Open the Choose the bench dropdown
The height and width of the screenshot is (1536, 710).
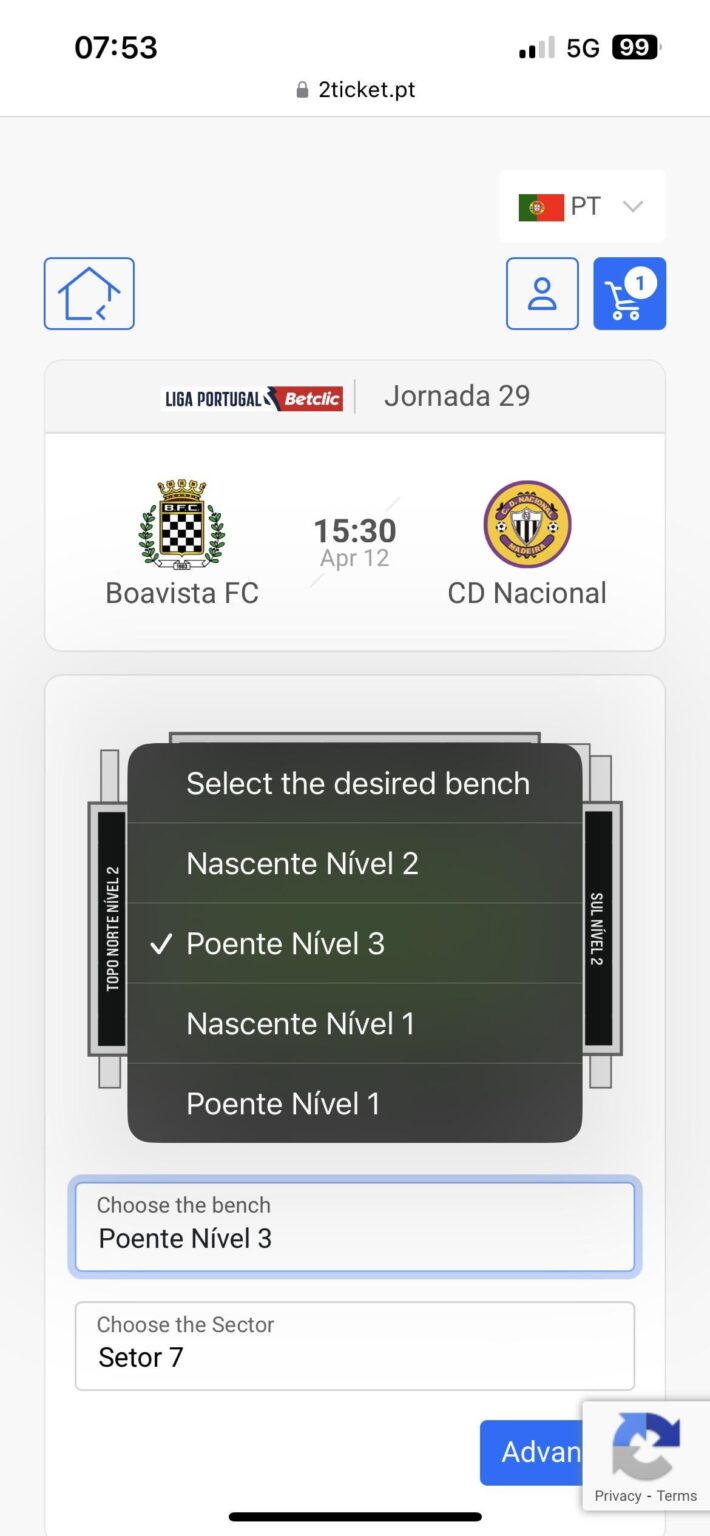(354, 1227)
